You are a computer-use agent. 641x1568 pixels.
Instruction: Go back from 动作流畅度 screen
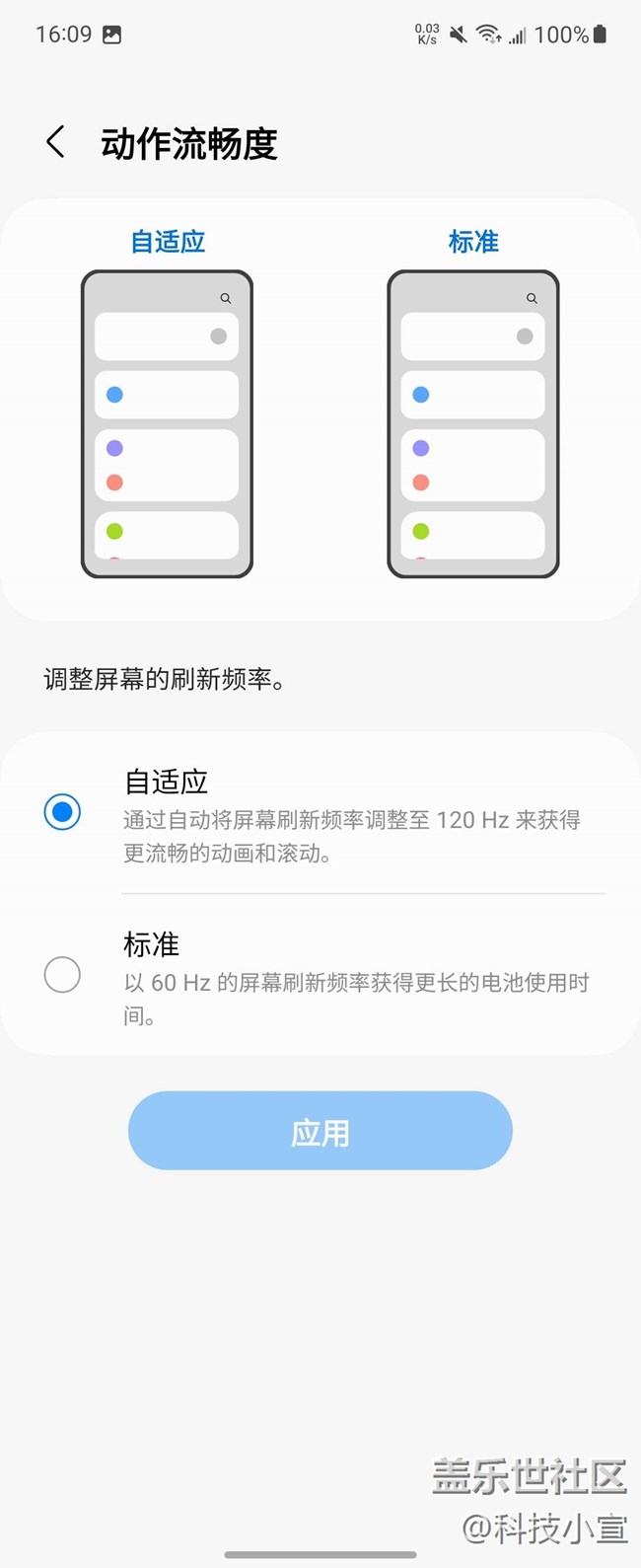point(56,142)
